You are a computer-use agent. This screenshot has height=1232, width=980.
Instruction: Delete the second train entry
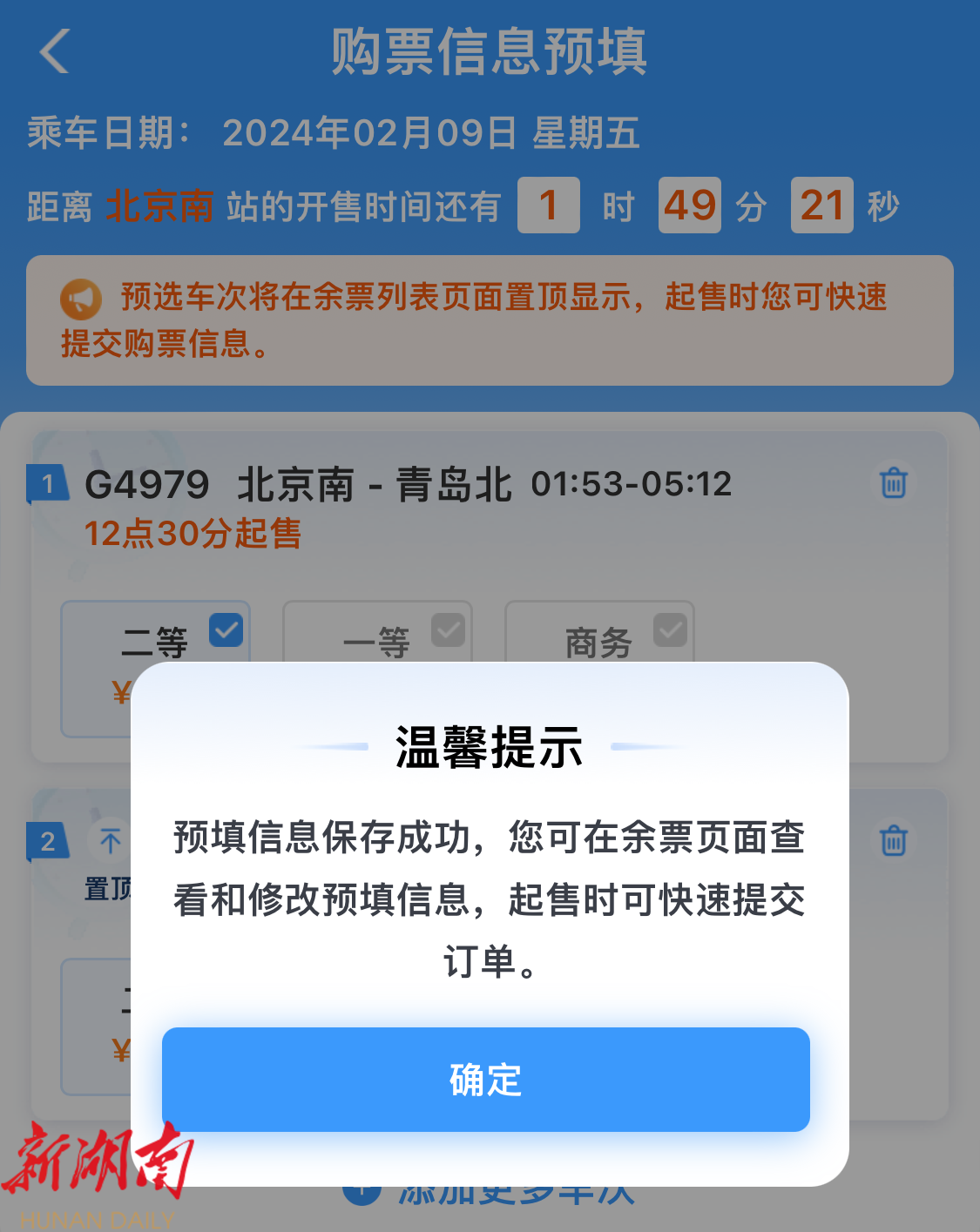click(x=893, y=841)
